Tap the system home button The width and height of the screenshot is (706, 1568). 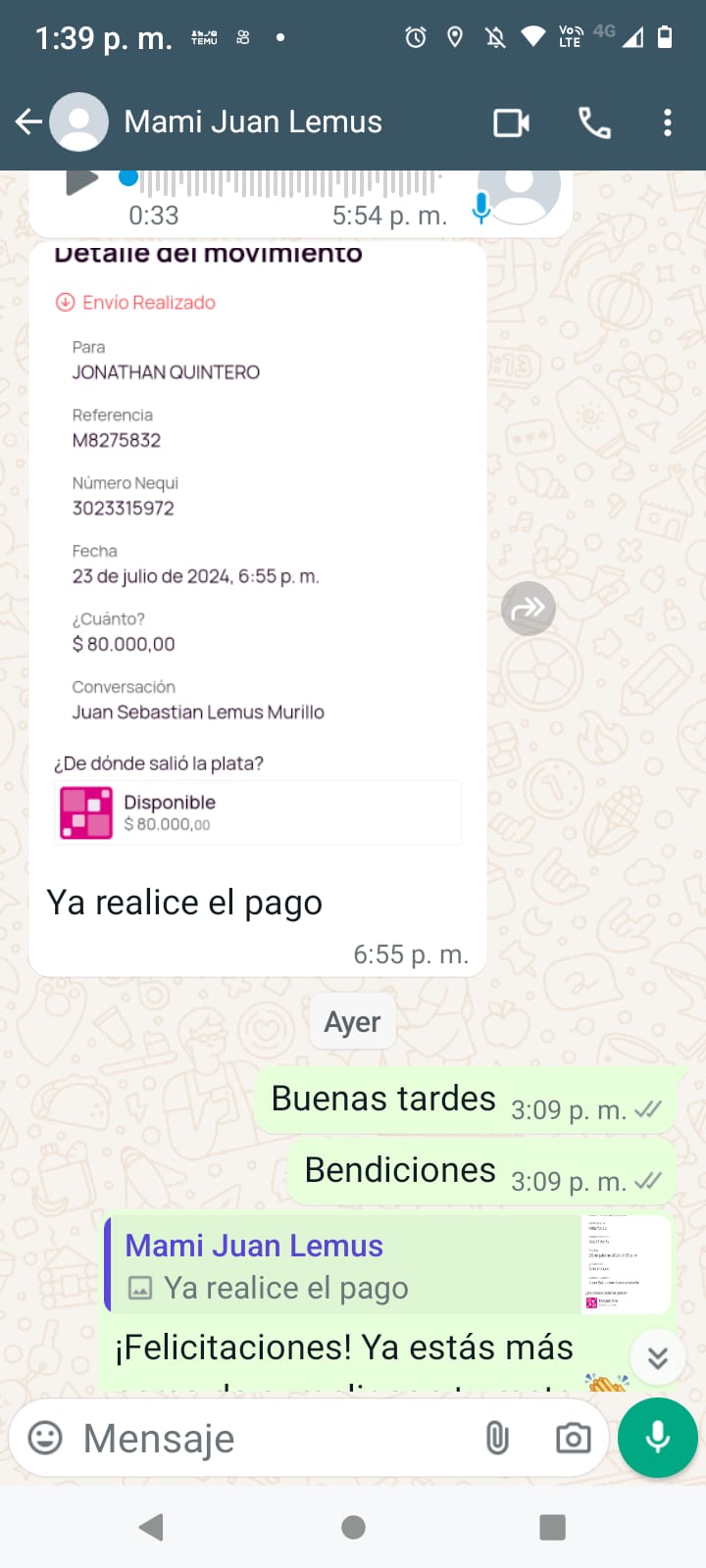pyautogui.click(x=353, y=1527)
